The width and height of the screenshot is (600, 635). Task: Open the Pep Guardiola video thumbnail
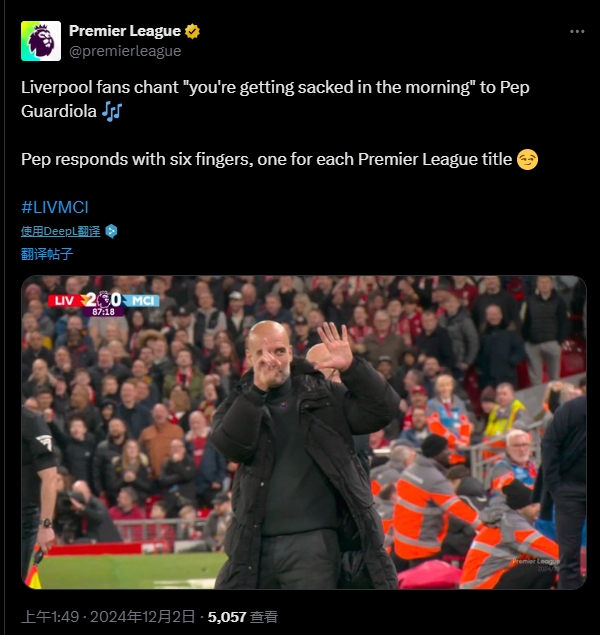click(304, 432)
